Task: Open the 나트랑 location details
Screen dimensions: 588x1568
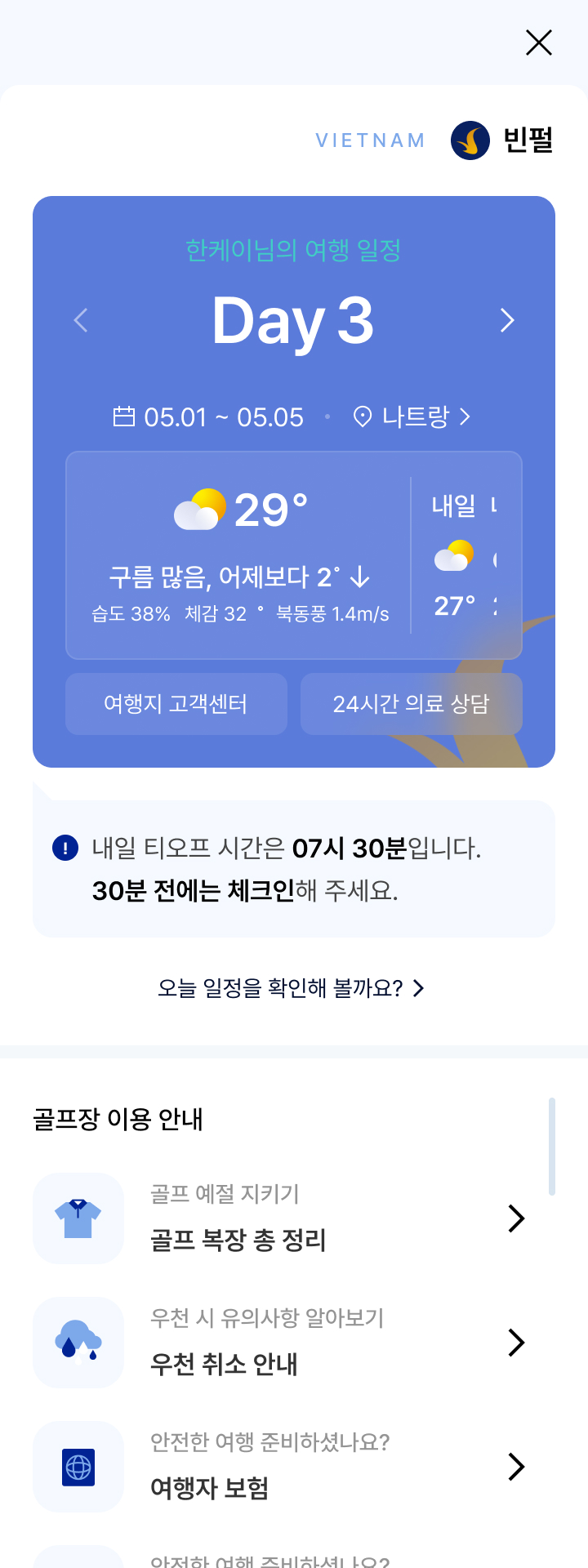Action: [413, 417]
